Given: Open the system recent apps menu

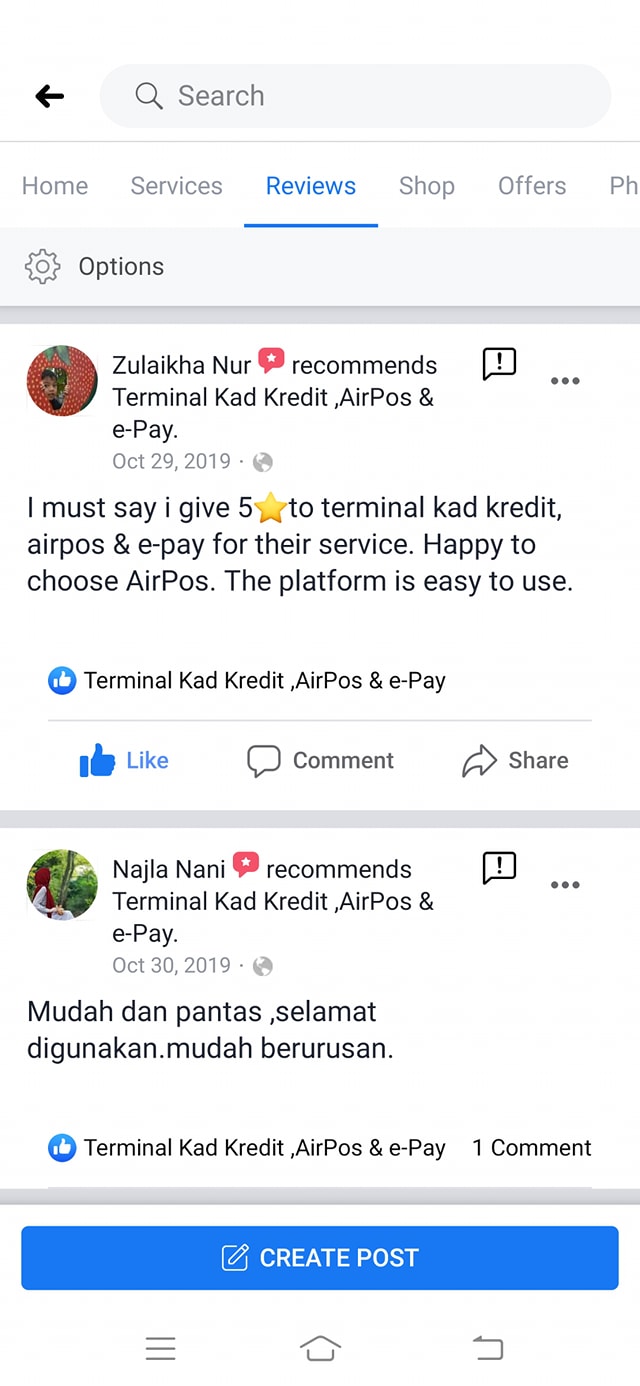Looking at the screenshot, I should [x=160, y=1348].
